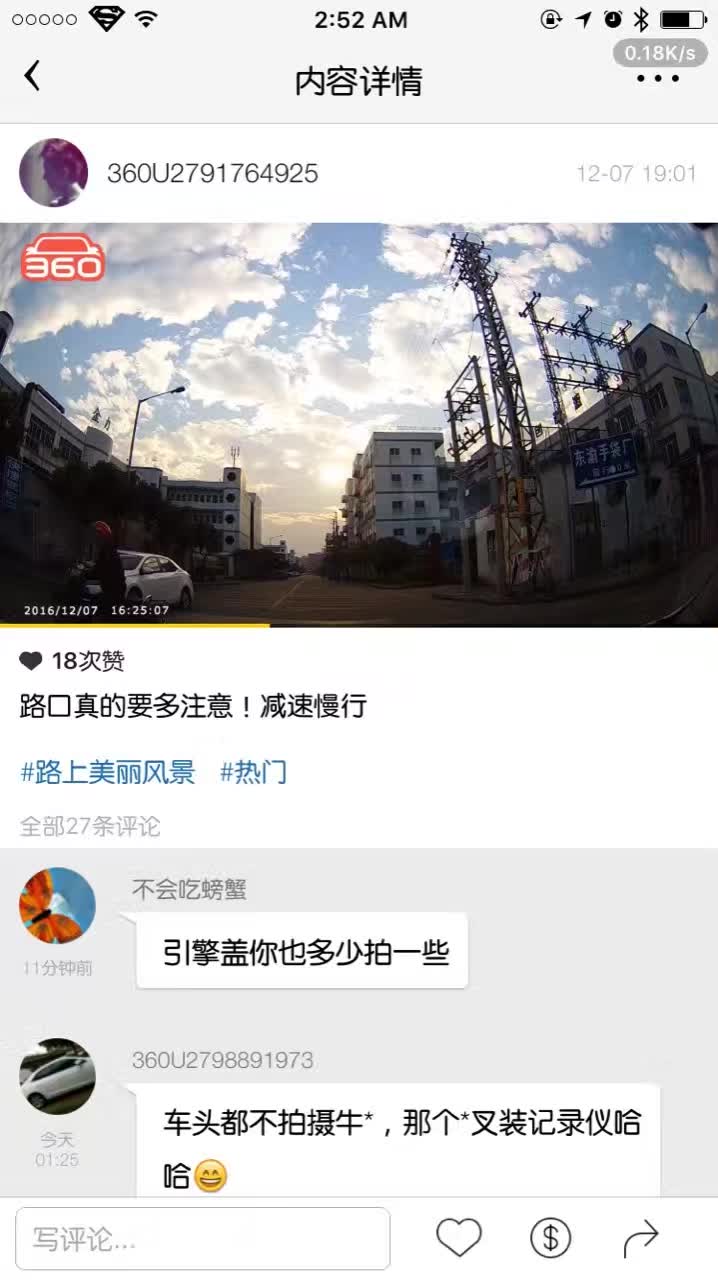Like this post with the heart icon
Screen dimensions: 718x1280
point(459,1238)
